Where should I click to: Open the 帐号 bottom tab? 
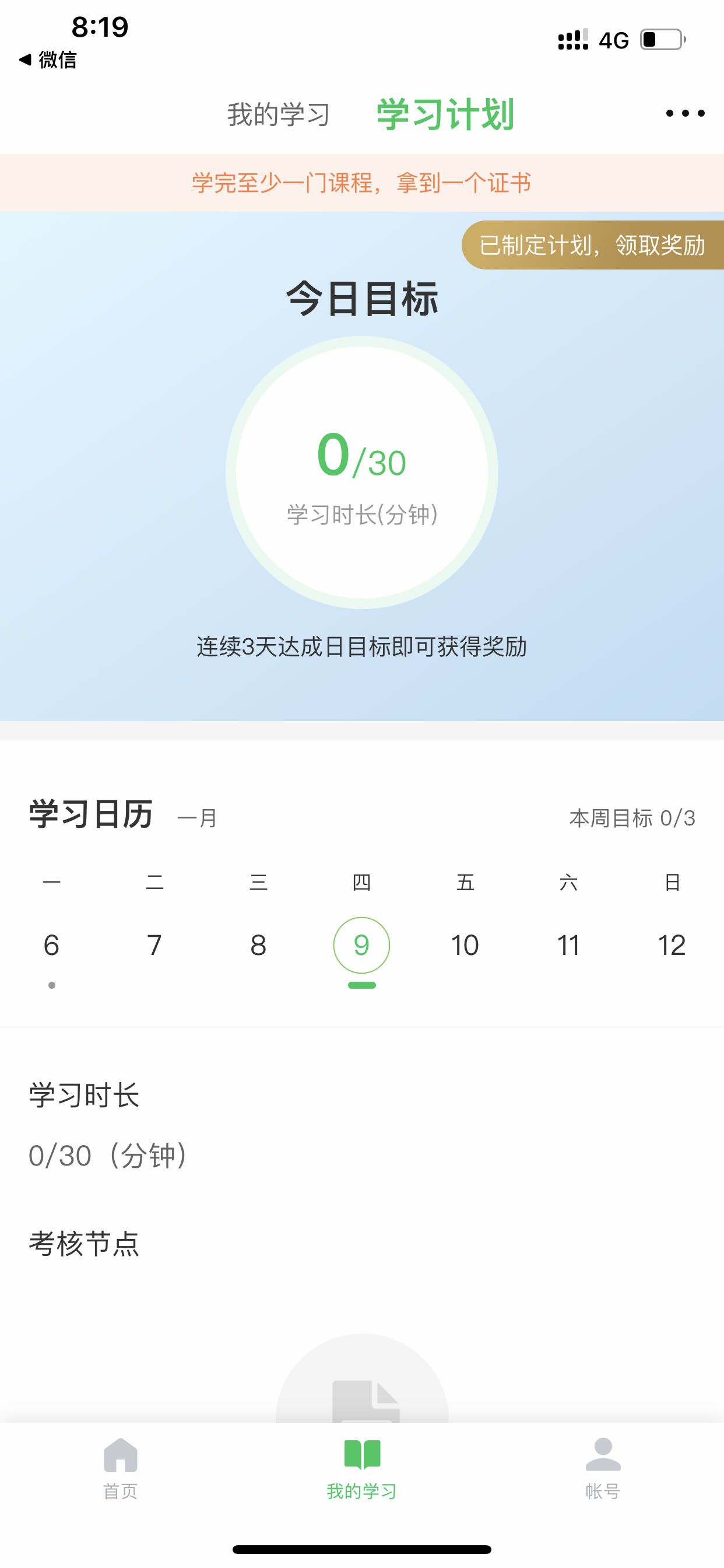click(x=603, y=1468)
